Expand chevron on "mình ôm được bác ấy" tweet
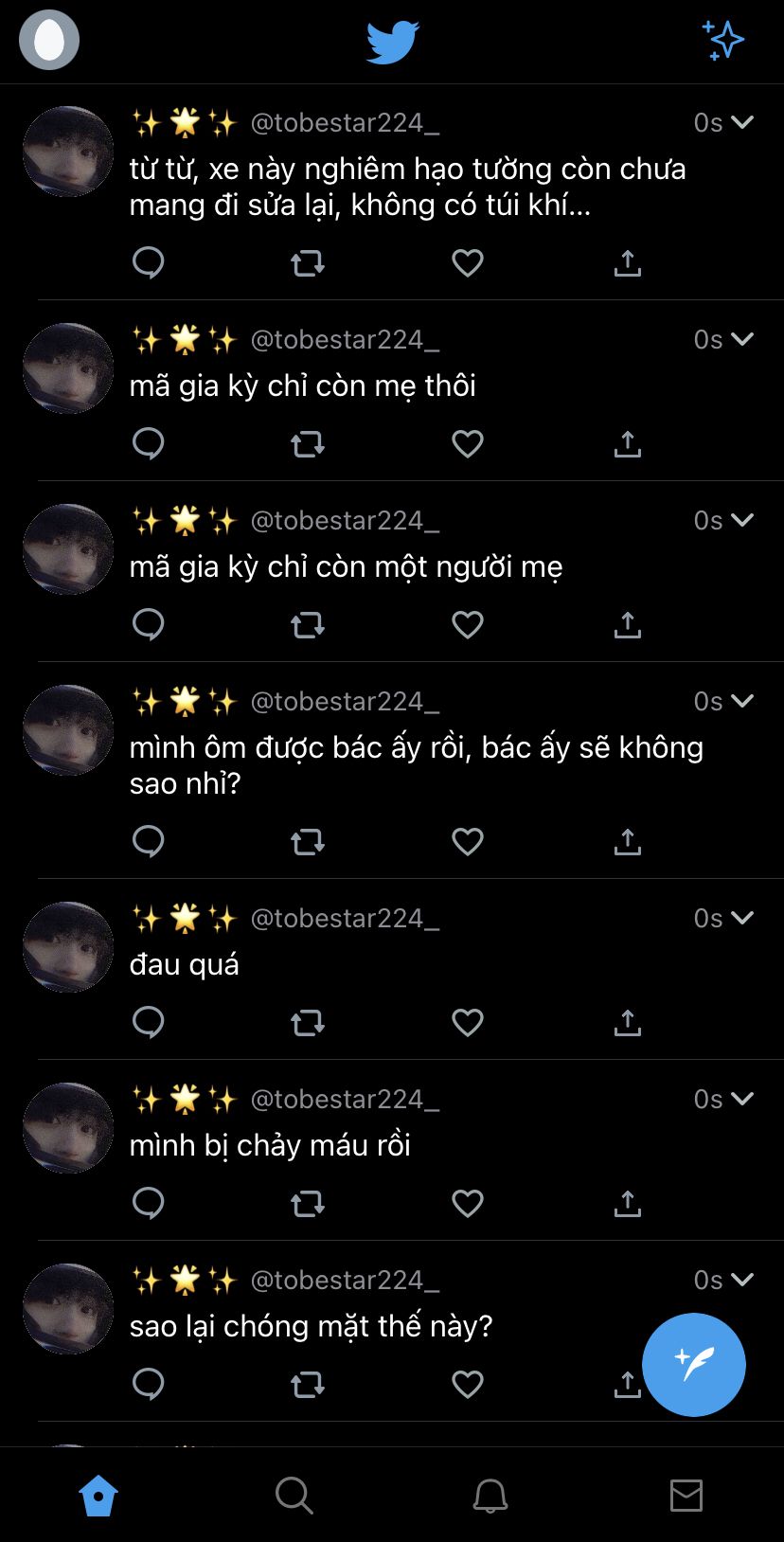 pyautogui.click(x=742, y=701)
